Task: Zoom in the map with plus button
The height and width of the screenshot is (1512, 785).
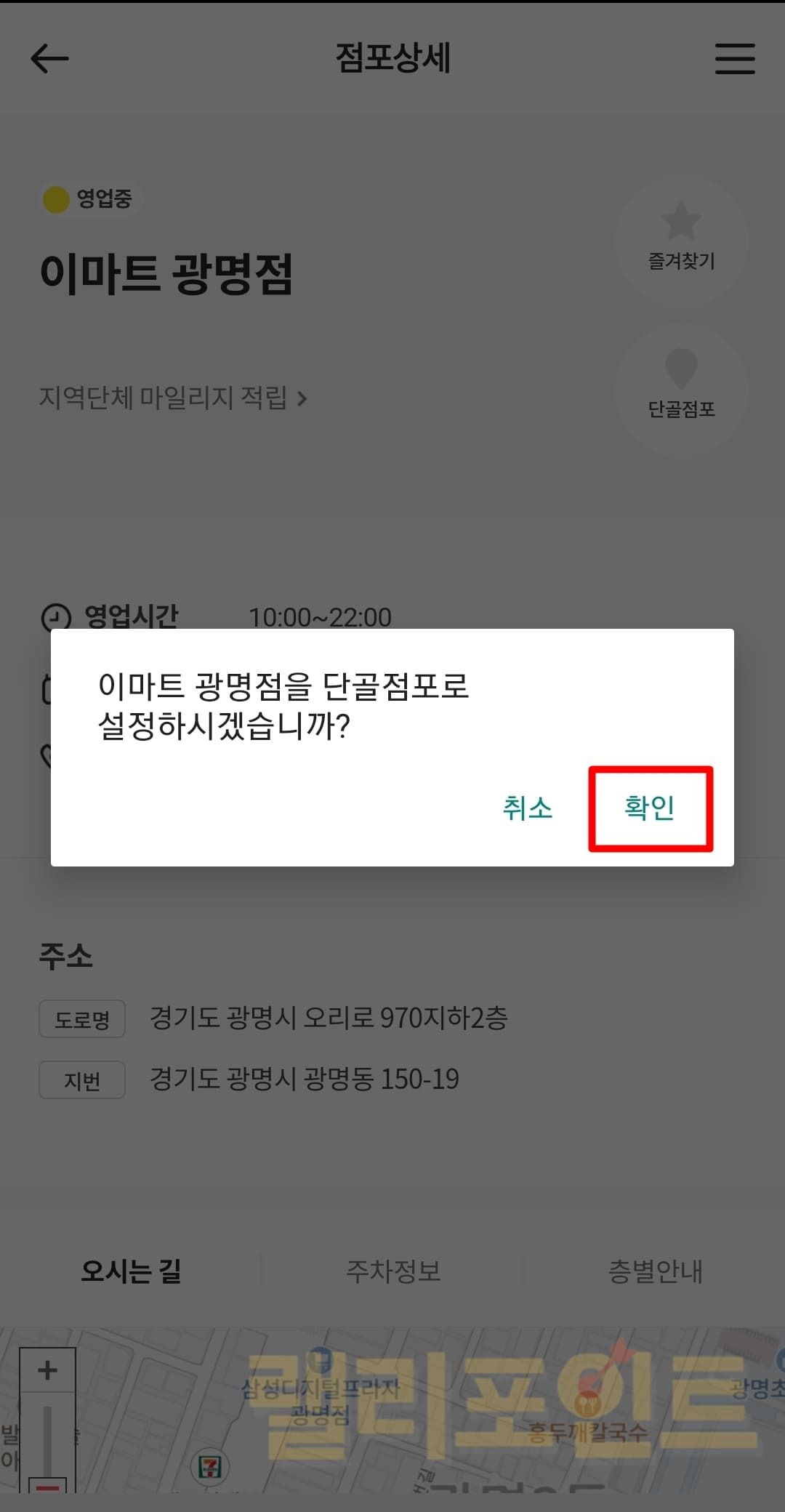Action: (47, 1370)
